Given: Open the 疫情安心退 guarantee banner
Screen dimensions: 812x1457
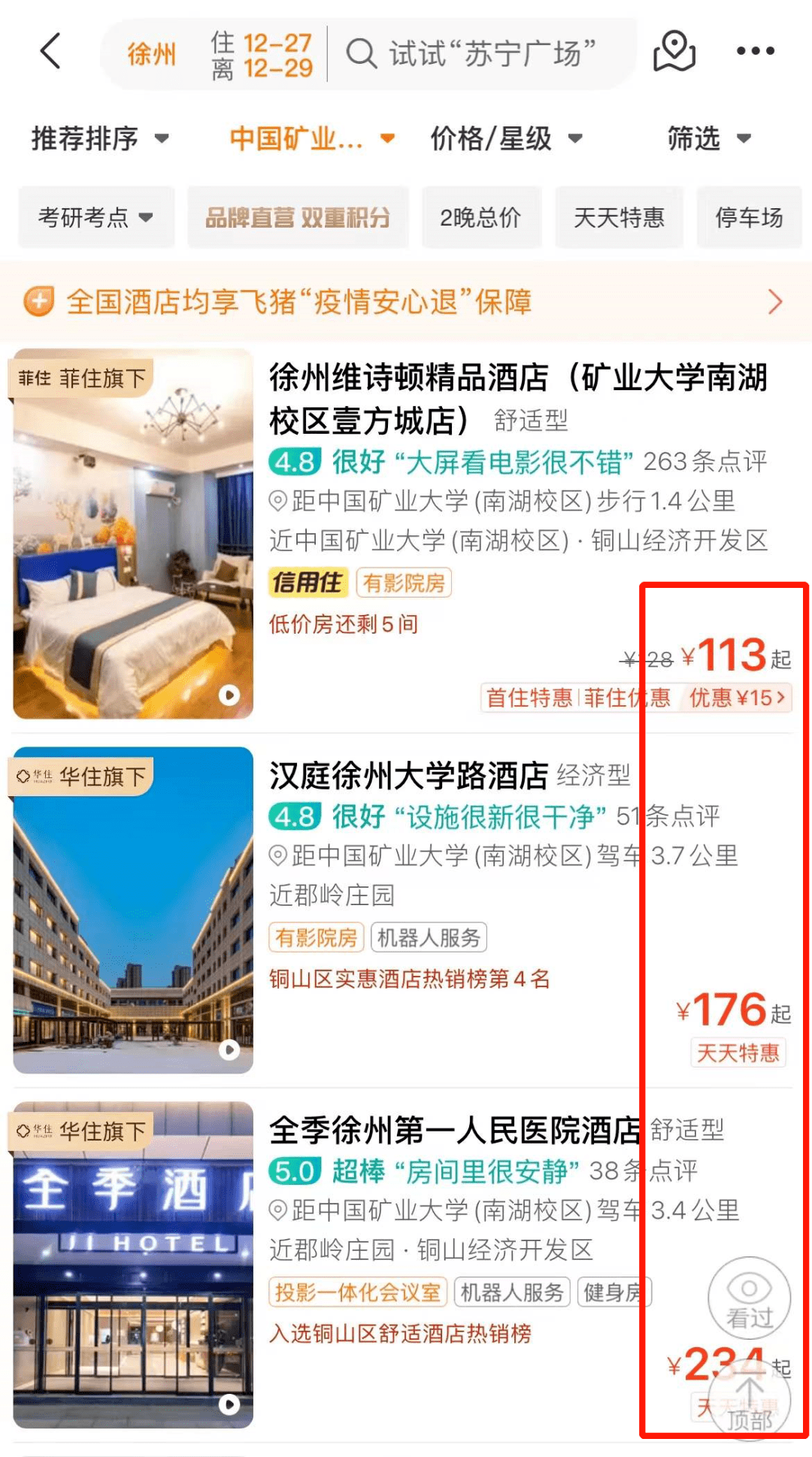Looking at the screenshot, I should click(x=406, y=302).
